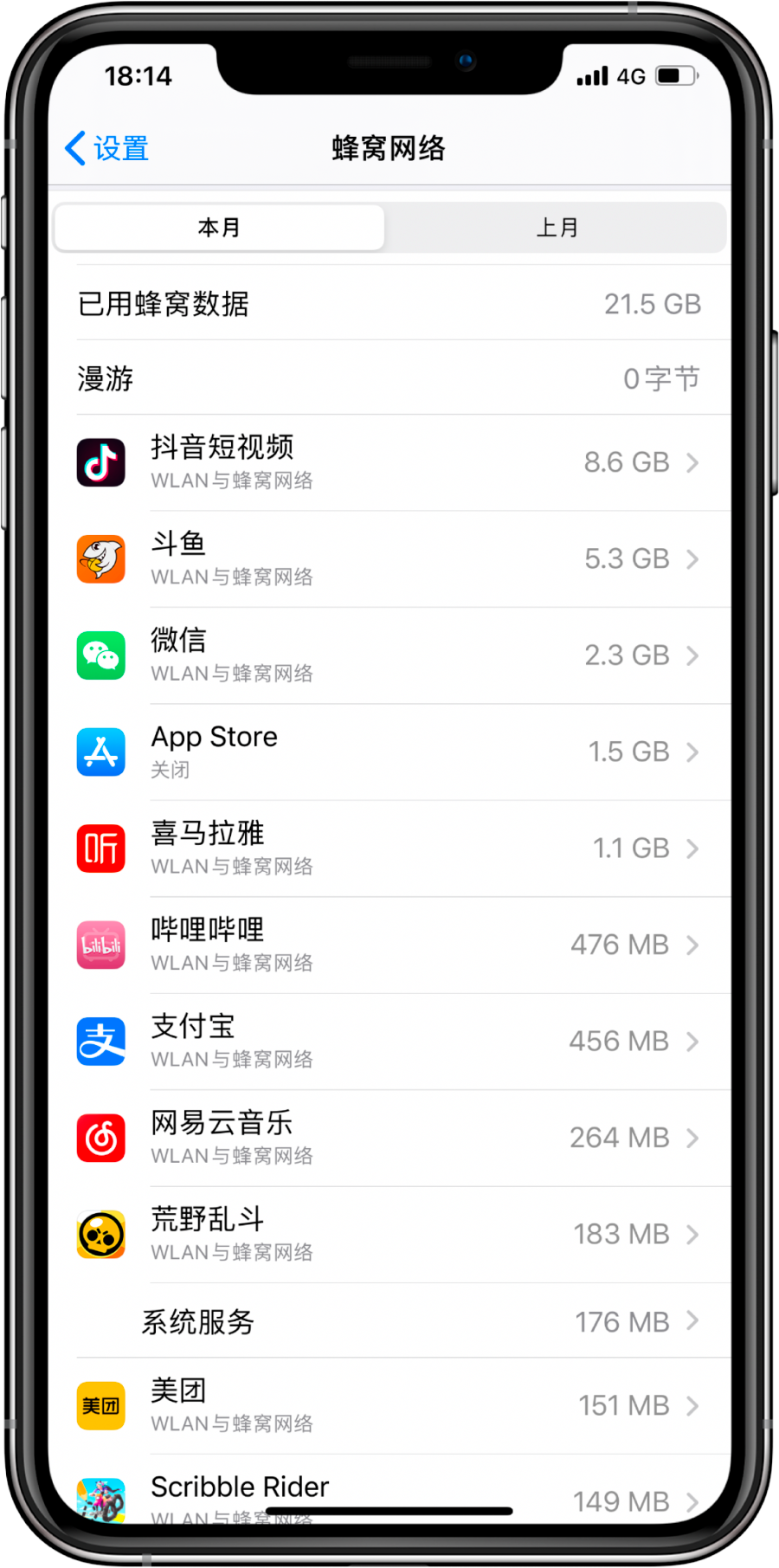Open 网易云音乐 network settings
The height and width of the screenshot is (1568, 779).
pos(389,1138)
